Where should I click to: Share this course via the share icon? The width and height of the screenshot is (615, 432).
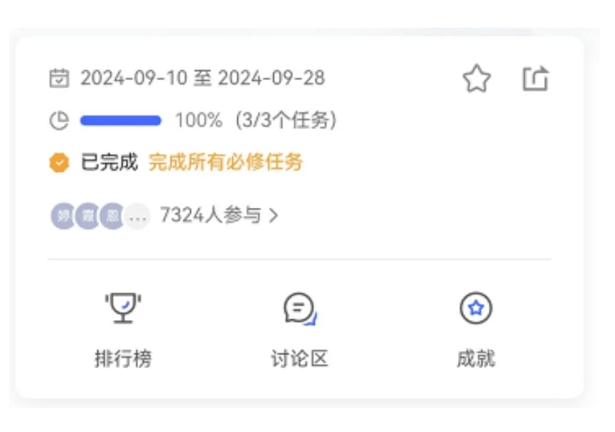(x=536, y=79)
